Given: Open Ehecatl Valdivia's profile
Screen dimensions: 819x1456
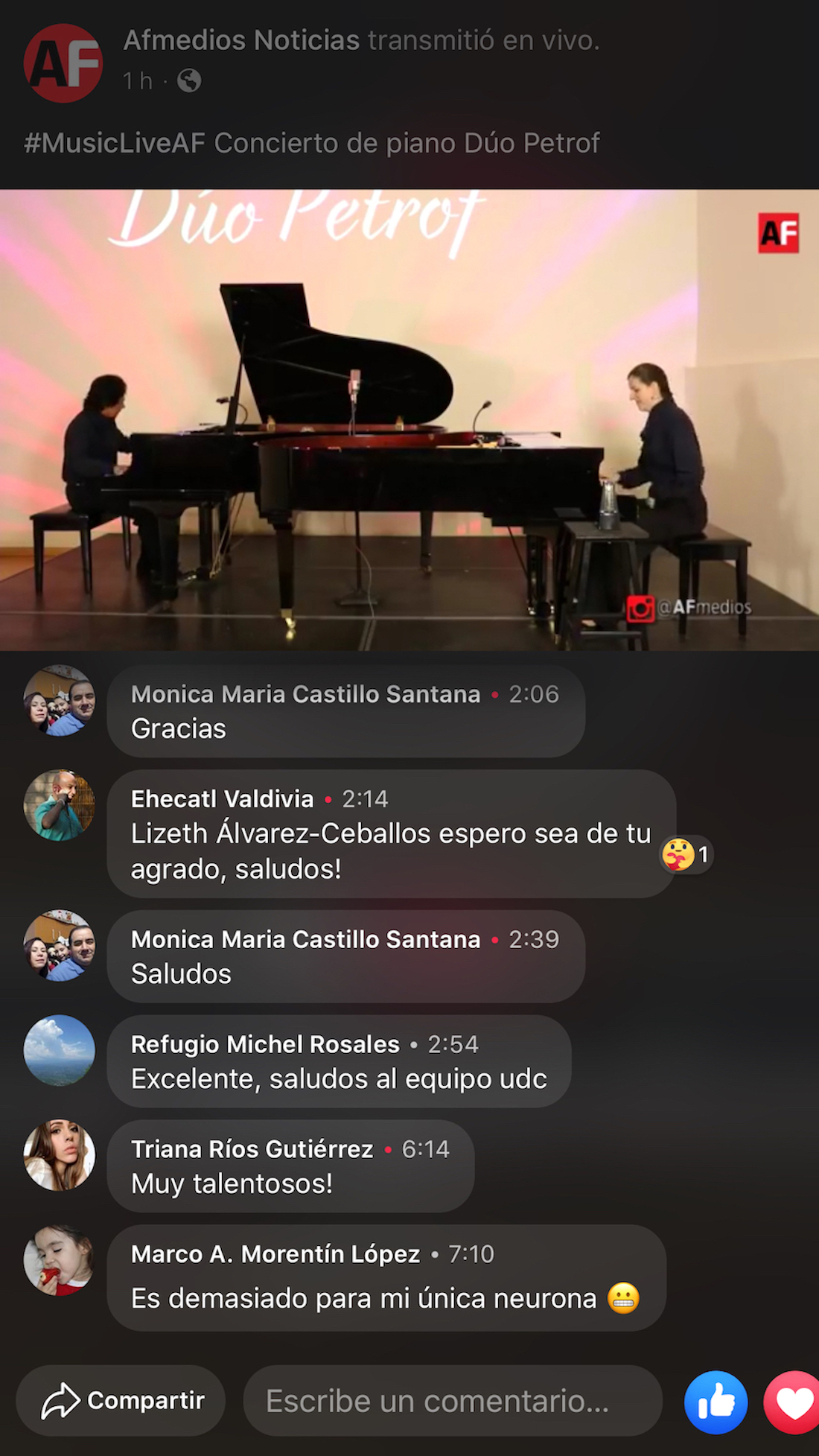Looking at the screenshot, I should tap(222, 799).
